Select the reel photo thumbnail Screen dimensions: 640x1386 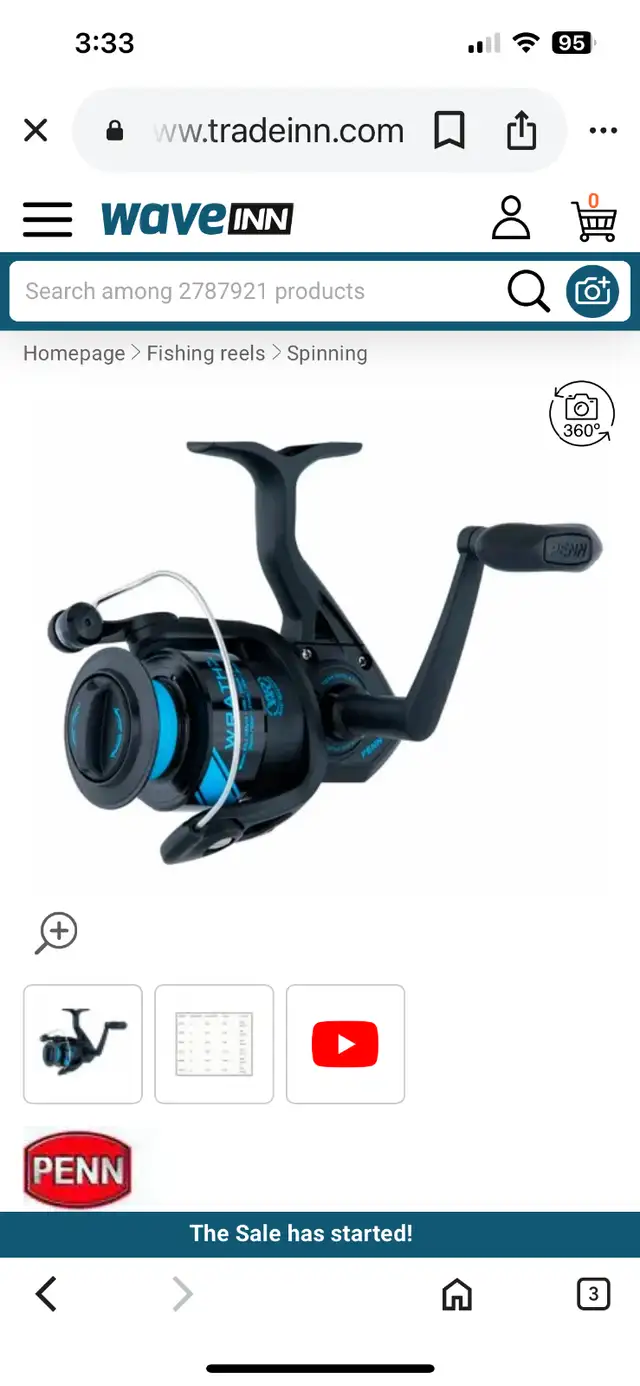click(x=83, y=1044)
